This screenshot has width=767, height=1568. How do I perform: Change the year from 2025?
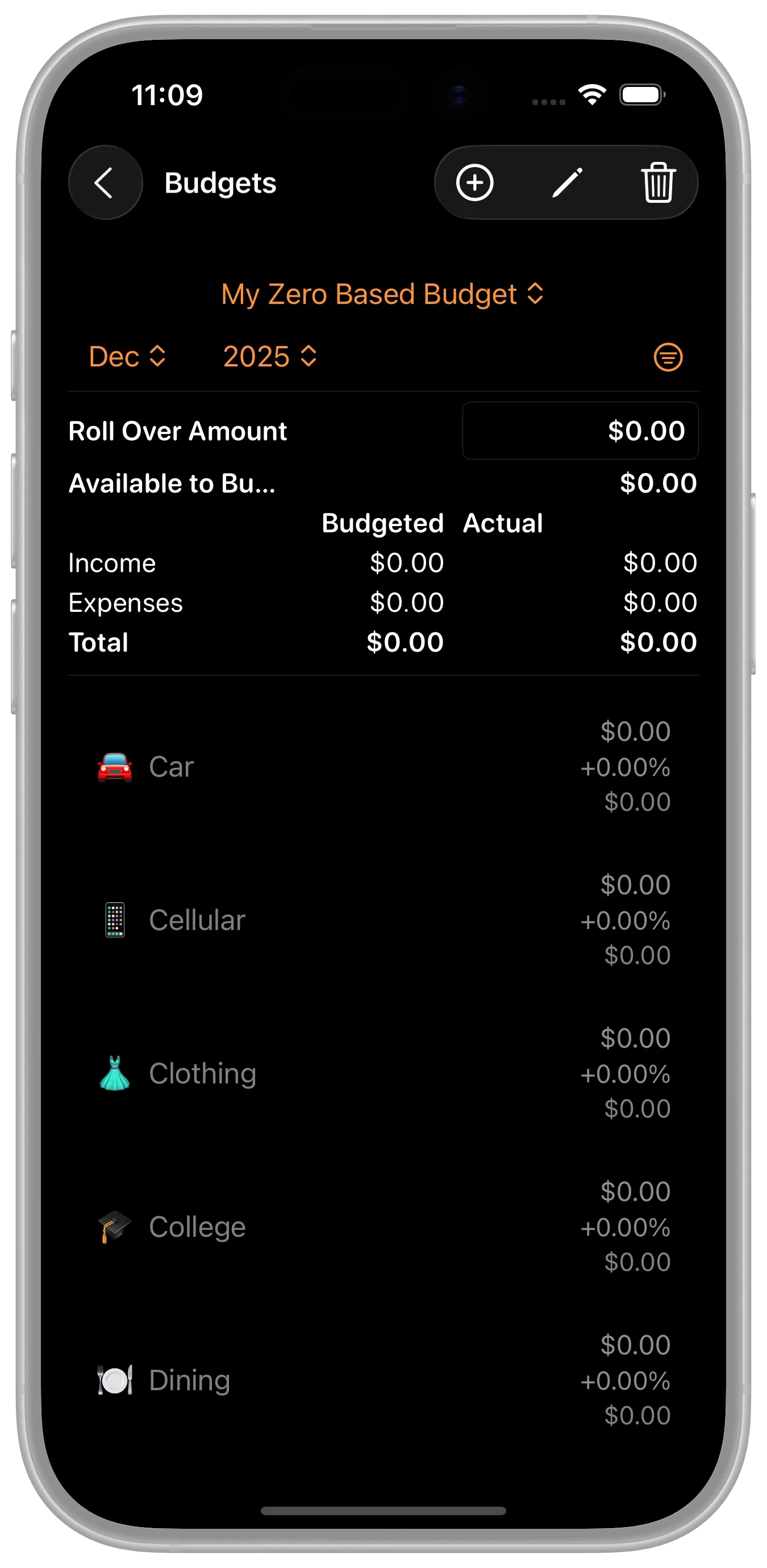(270, 357)
